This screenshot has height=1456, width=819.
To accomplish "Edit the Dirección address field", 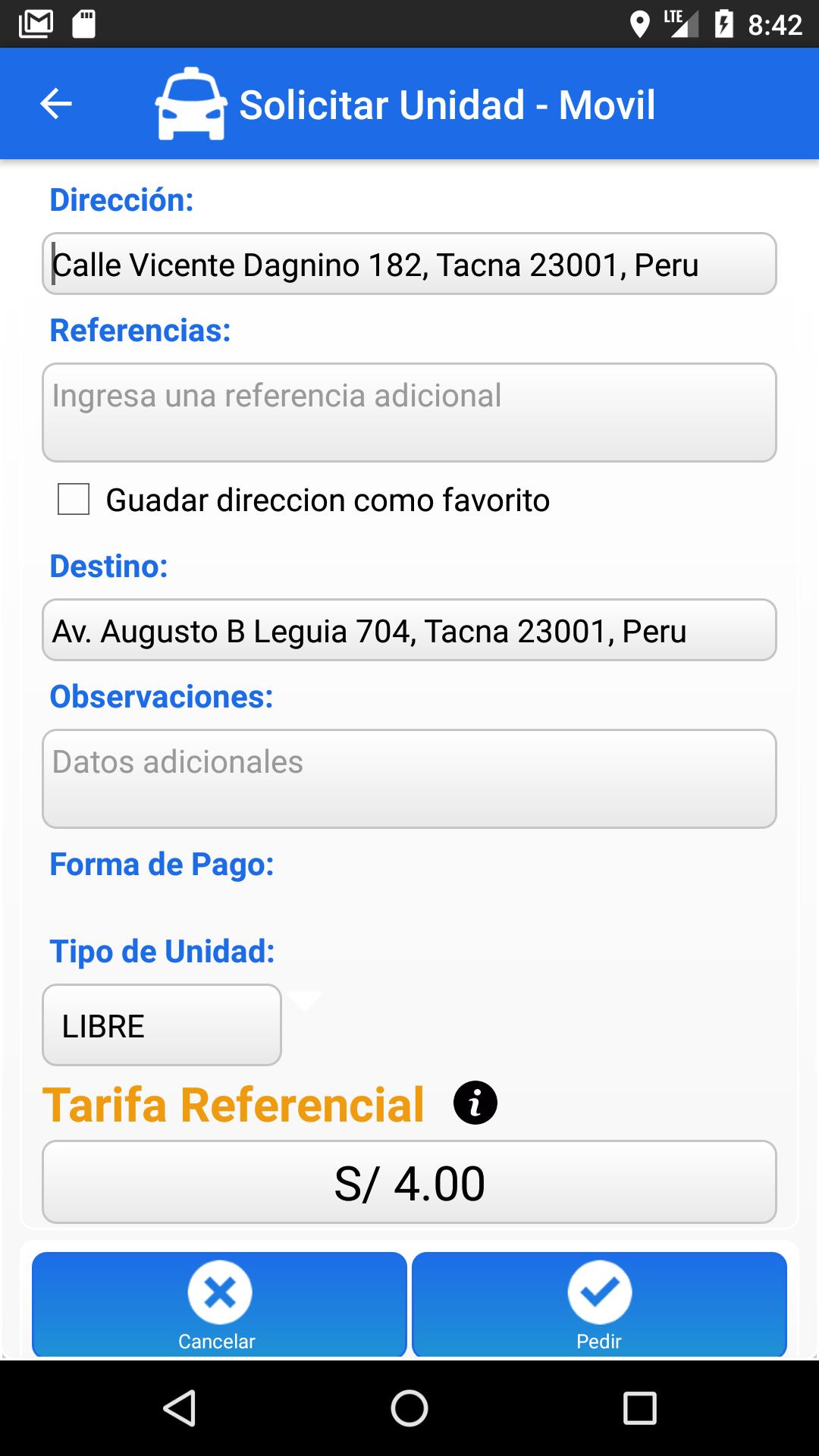I will 409,264.
